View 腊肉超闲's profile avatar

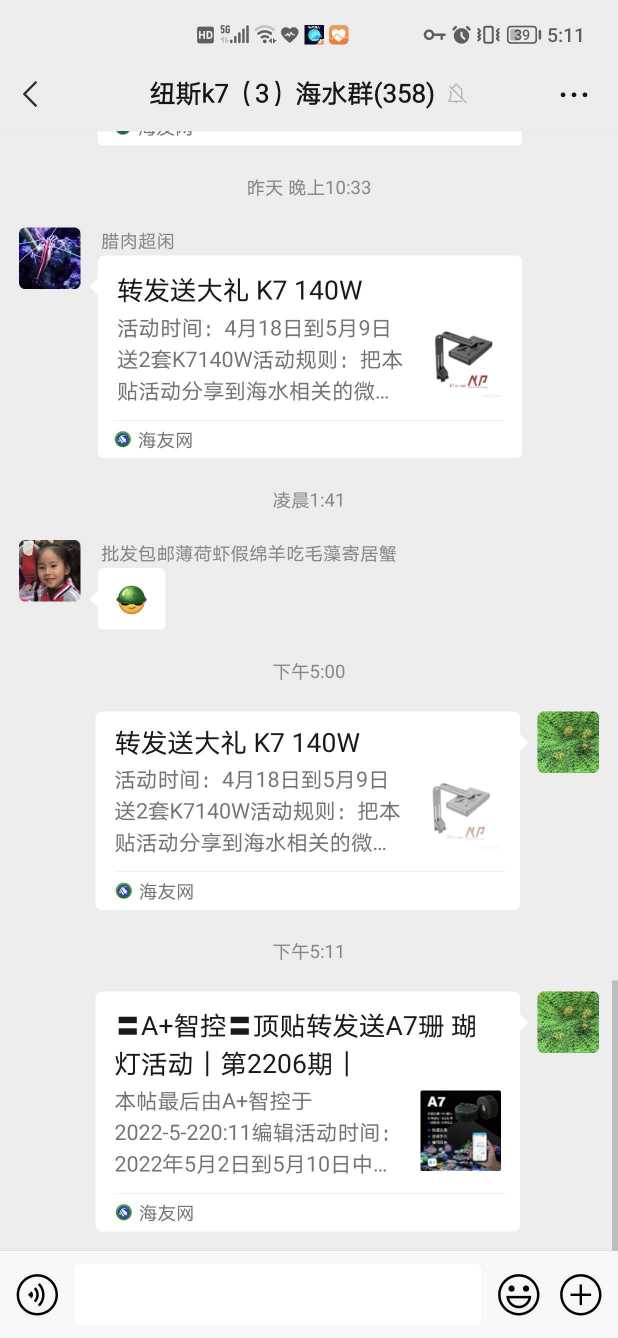(x=50, y=258)
